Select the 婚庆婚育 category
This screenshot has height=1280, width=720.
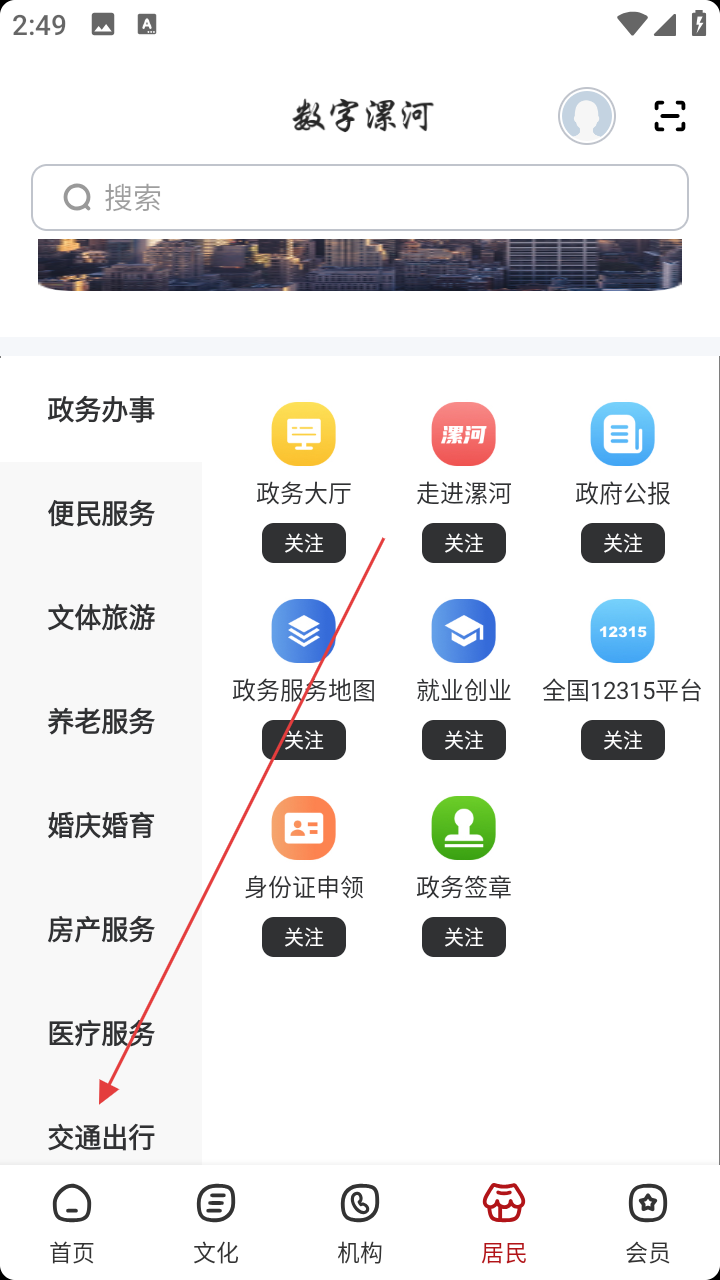pos(101,826)
